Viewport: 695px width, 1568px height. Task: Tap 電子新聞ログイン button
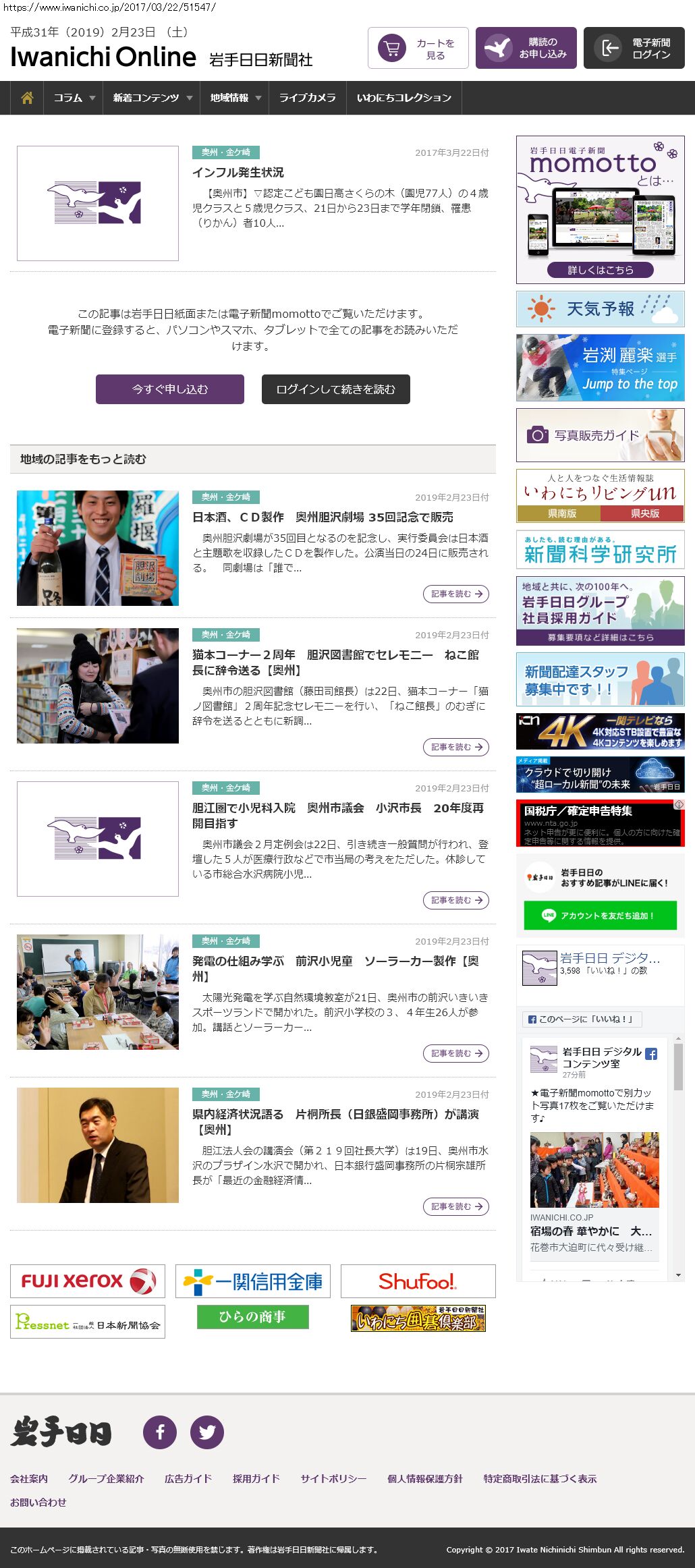[634, 48]
